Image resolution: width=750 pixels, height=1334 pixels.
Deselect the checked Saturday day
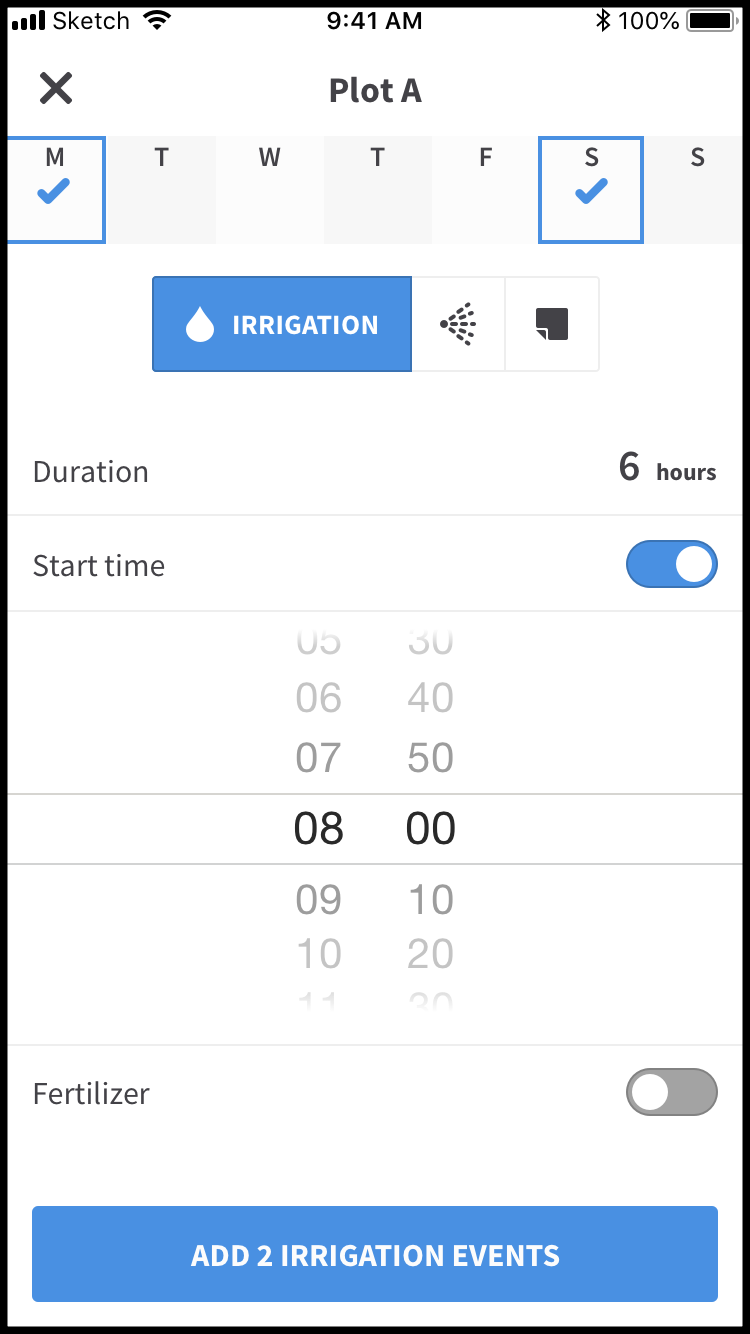pos(591,190)
